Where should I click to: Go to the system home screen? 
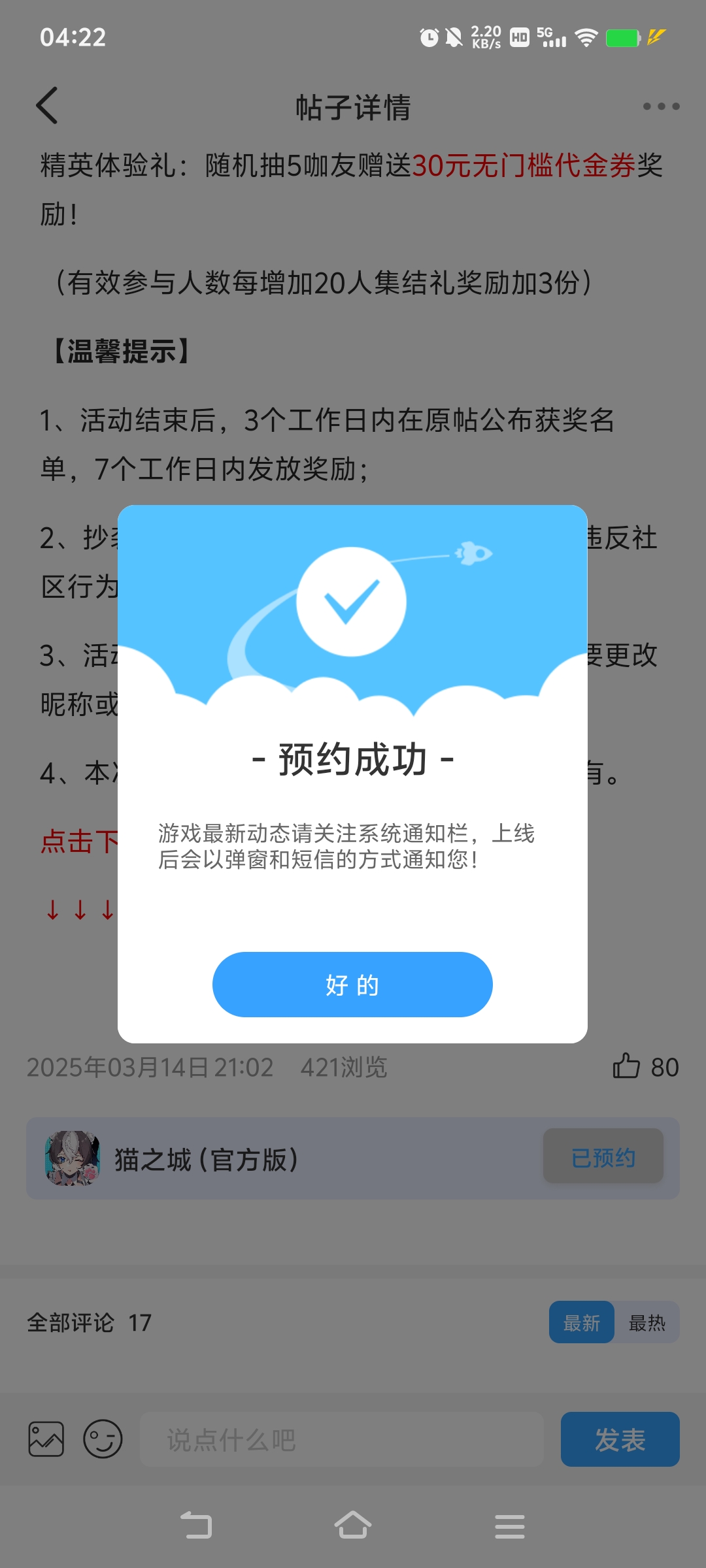(353, 1526)
